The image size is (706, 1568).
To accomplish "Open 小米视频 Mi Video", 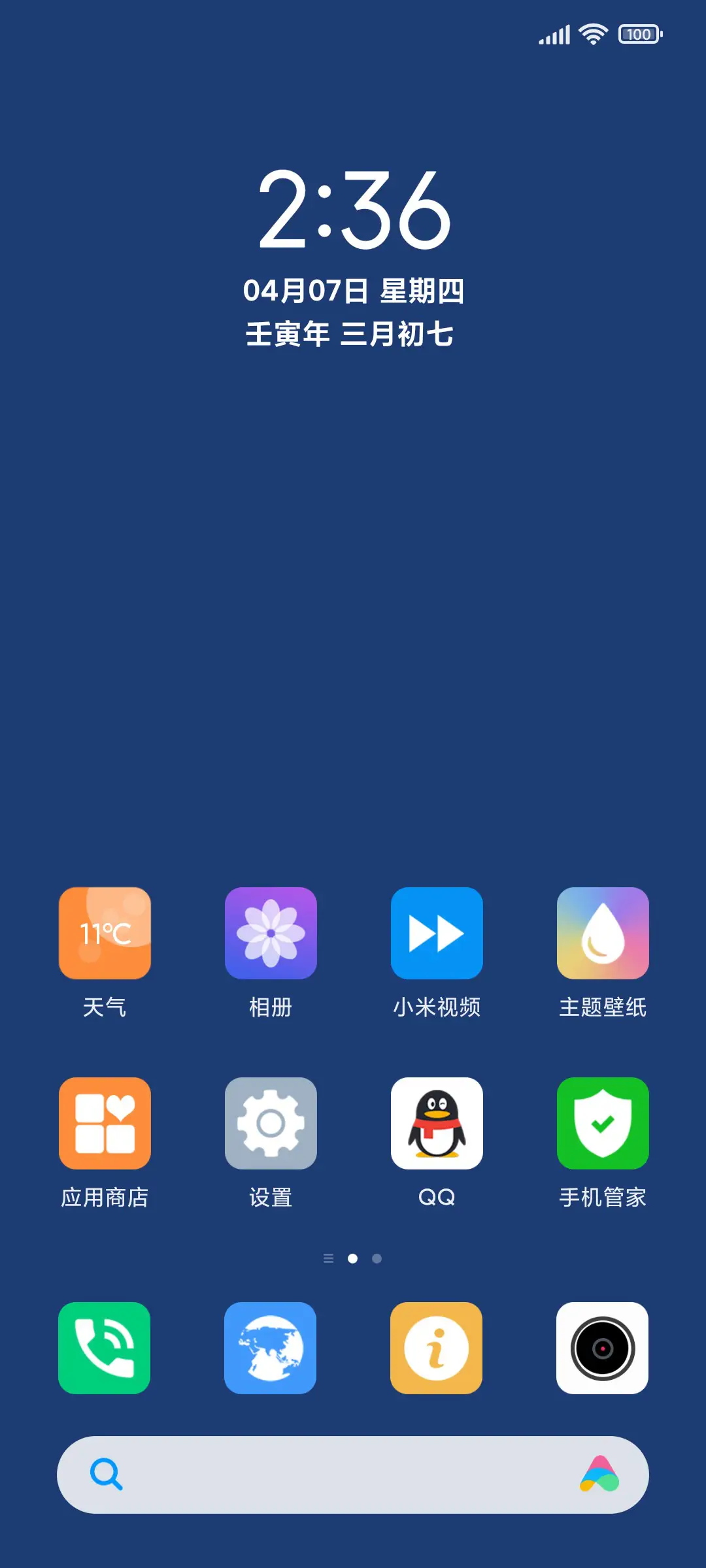I will 437,934.
